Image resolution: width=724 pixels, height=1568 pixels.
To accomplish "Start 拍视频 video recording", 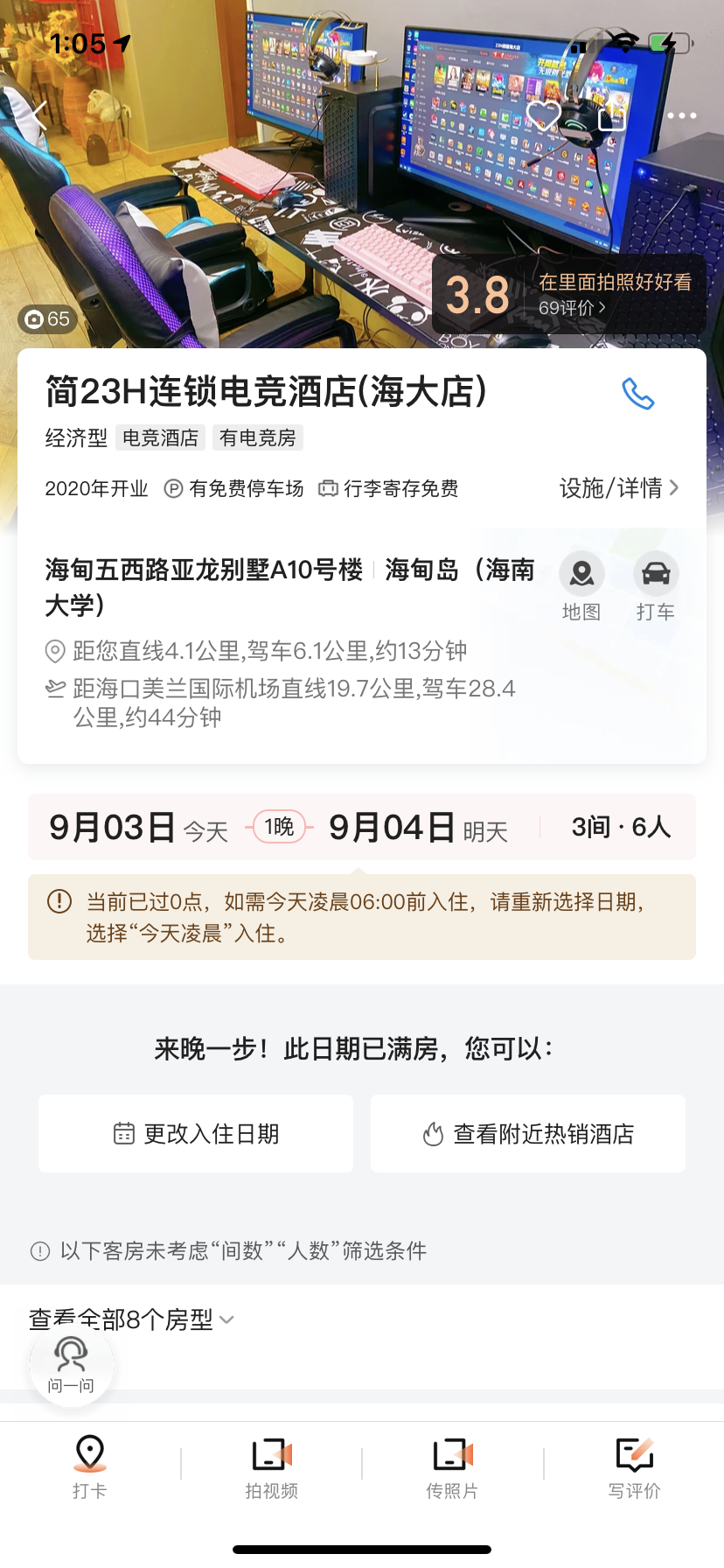I will 271,1466.
